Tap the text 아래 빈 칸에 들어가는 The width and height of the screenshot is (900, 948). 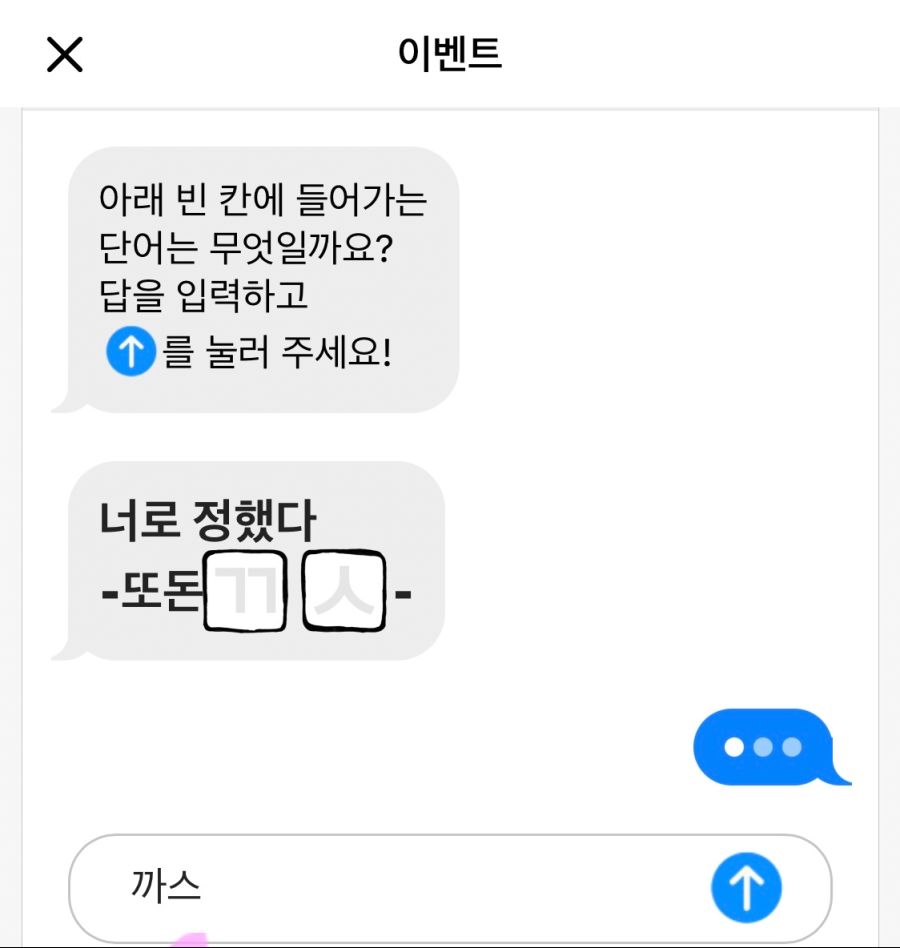(x=263, y=200)
